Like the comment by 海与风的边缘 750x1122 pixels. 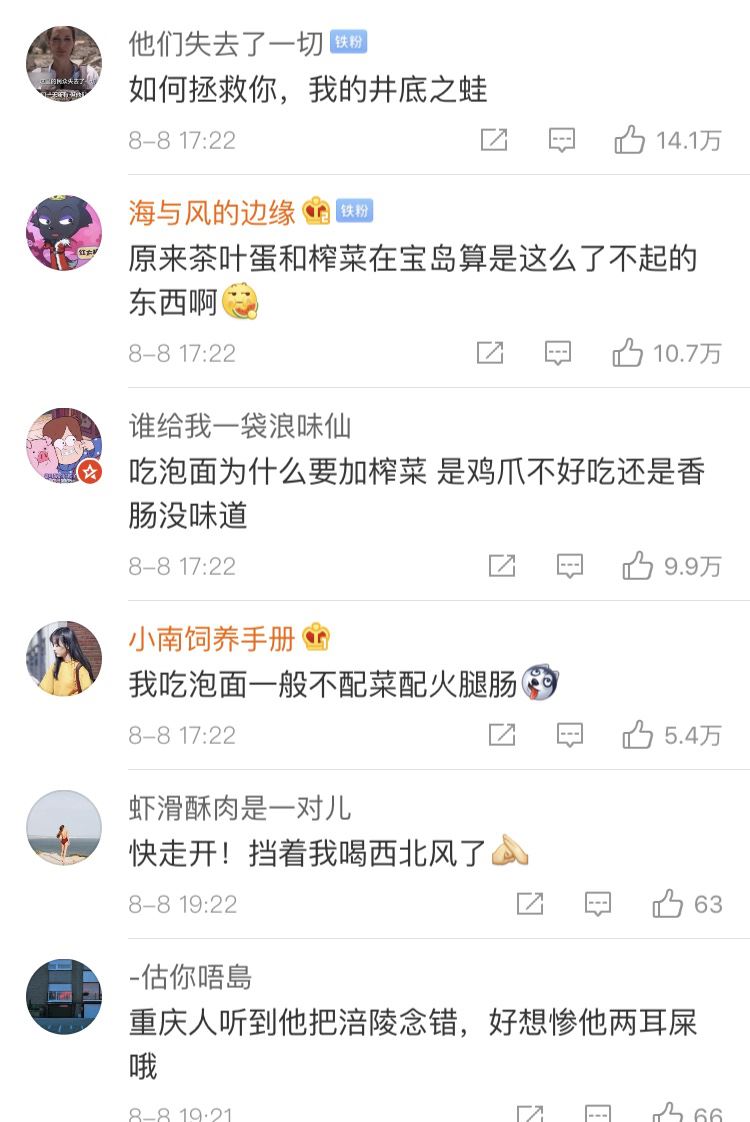[x=627, y=353]
